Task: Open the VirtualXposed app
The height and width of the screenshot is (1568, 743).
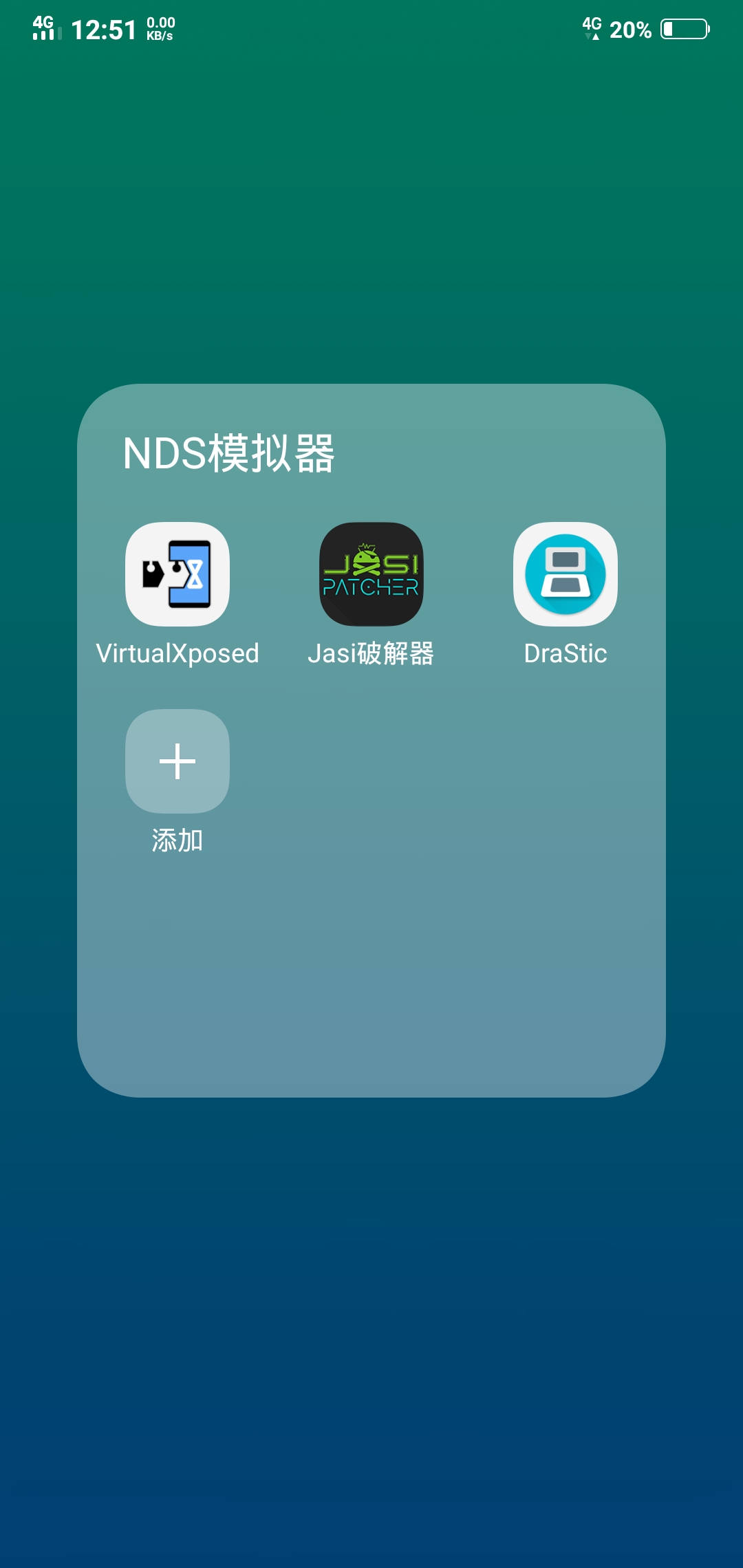Action: 177,574
